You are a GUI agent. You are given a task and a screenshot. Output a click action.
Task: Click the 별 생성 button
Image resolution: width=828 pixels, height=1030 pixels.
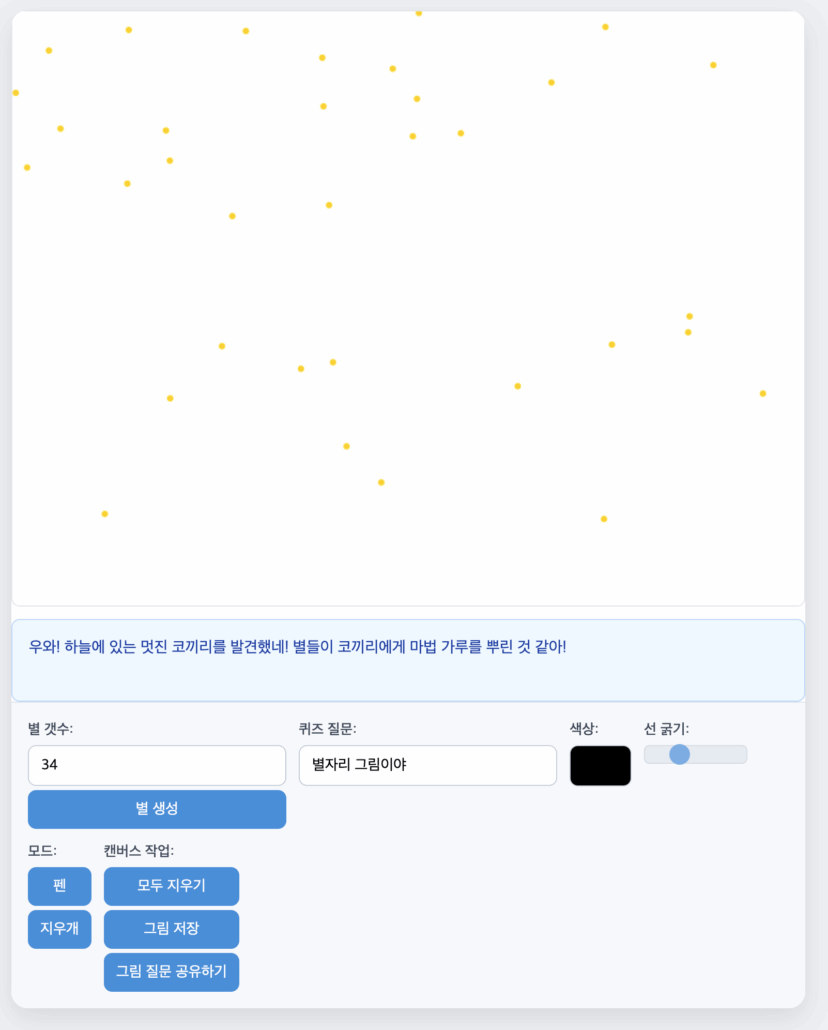pyautogui.click(x=155, y=809)
